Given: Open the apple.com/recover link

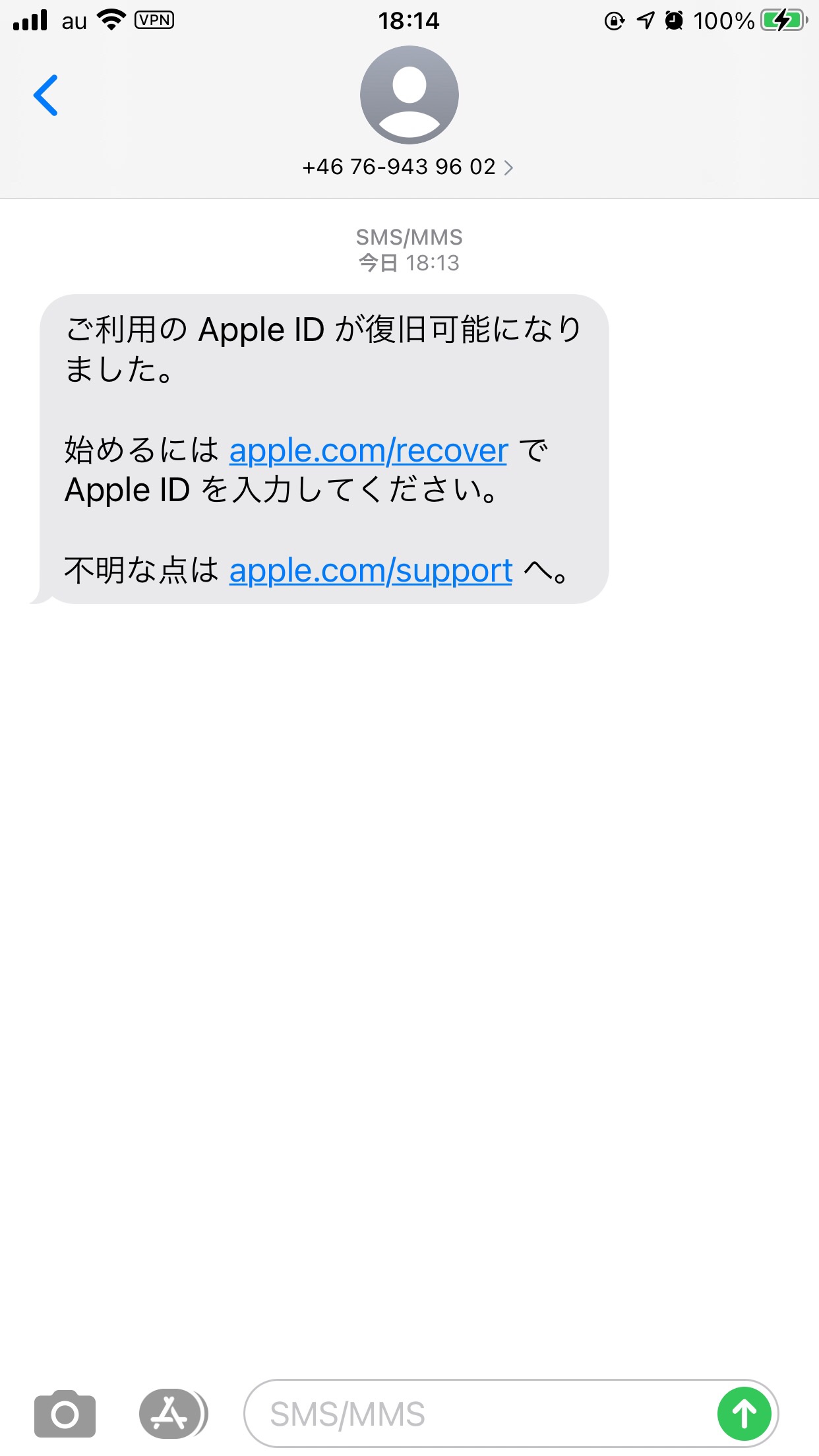Looking at the screenshot, I should coord(368,451).
